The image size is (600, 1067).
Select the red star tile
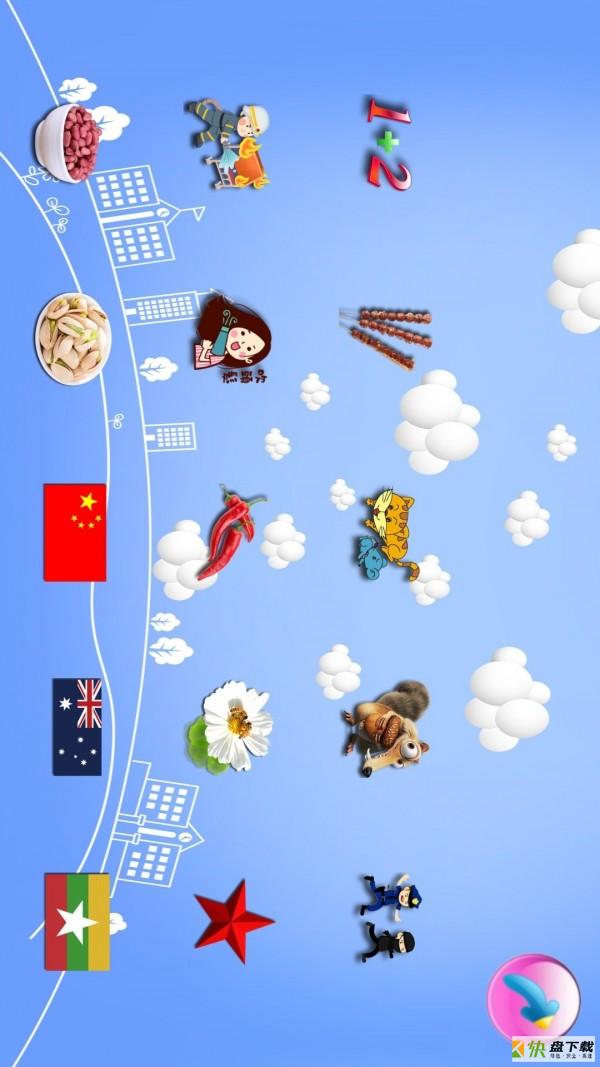click(x=233, y=920)
